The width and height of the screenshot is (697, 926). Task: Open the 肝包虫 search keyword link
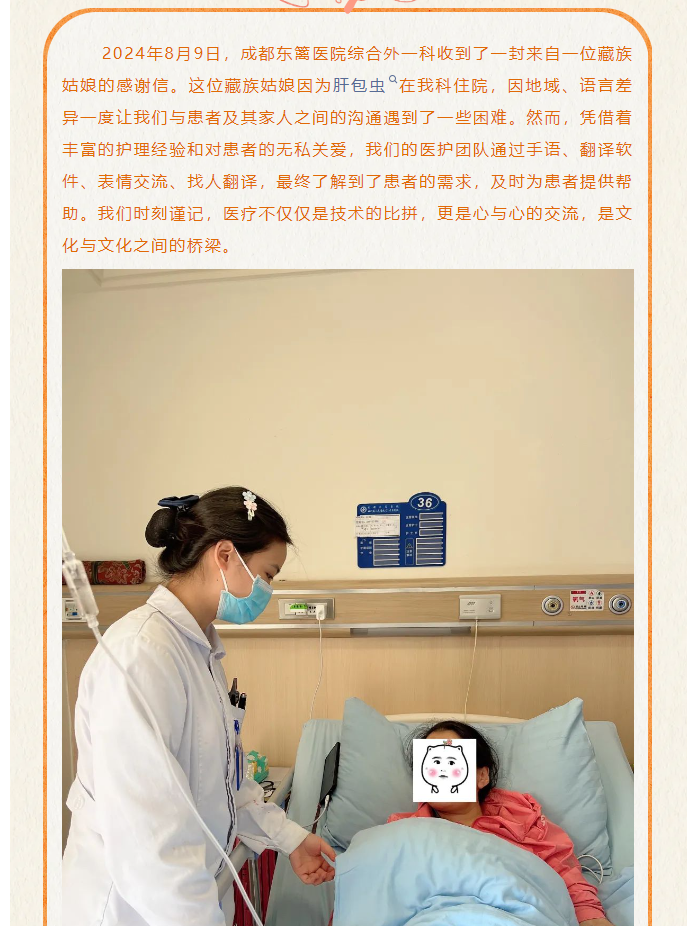pyautogui.click(x=360, y=85)
